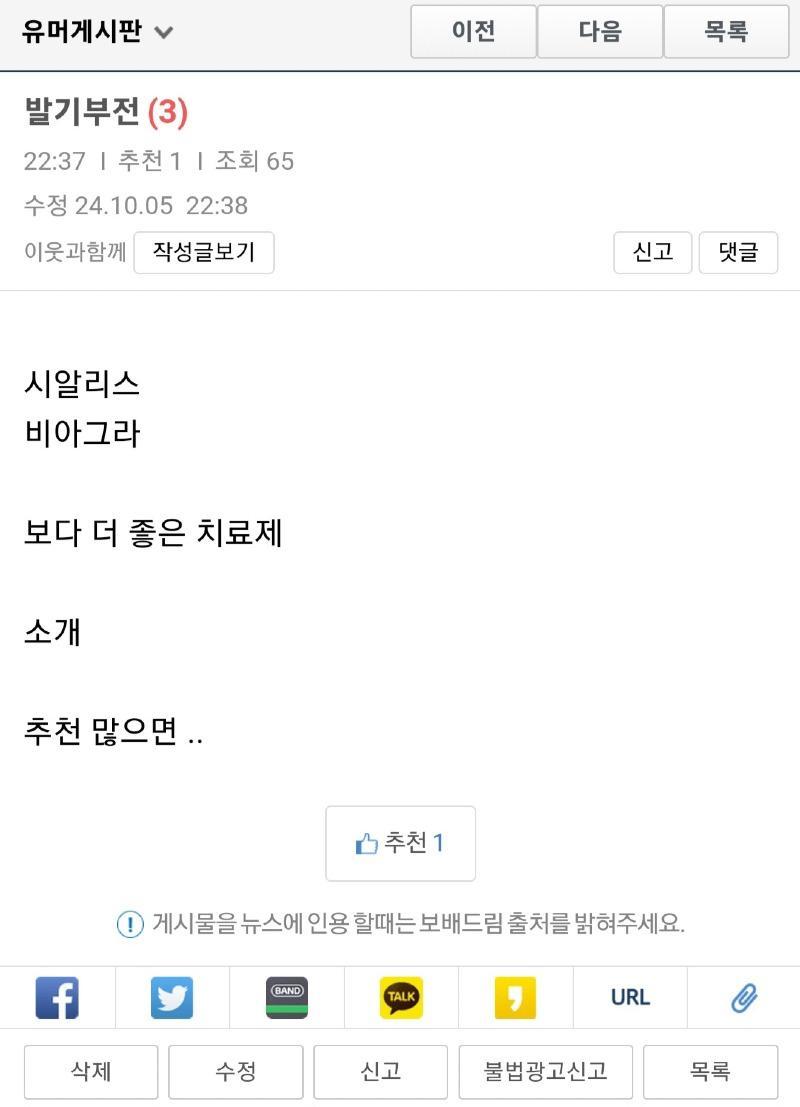Go to the next post with 다음
800x1107 pixels.
pos(600,32)
